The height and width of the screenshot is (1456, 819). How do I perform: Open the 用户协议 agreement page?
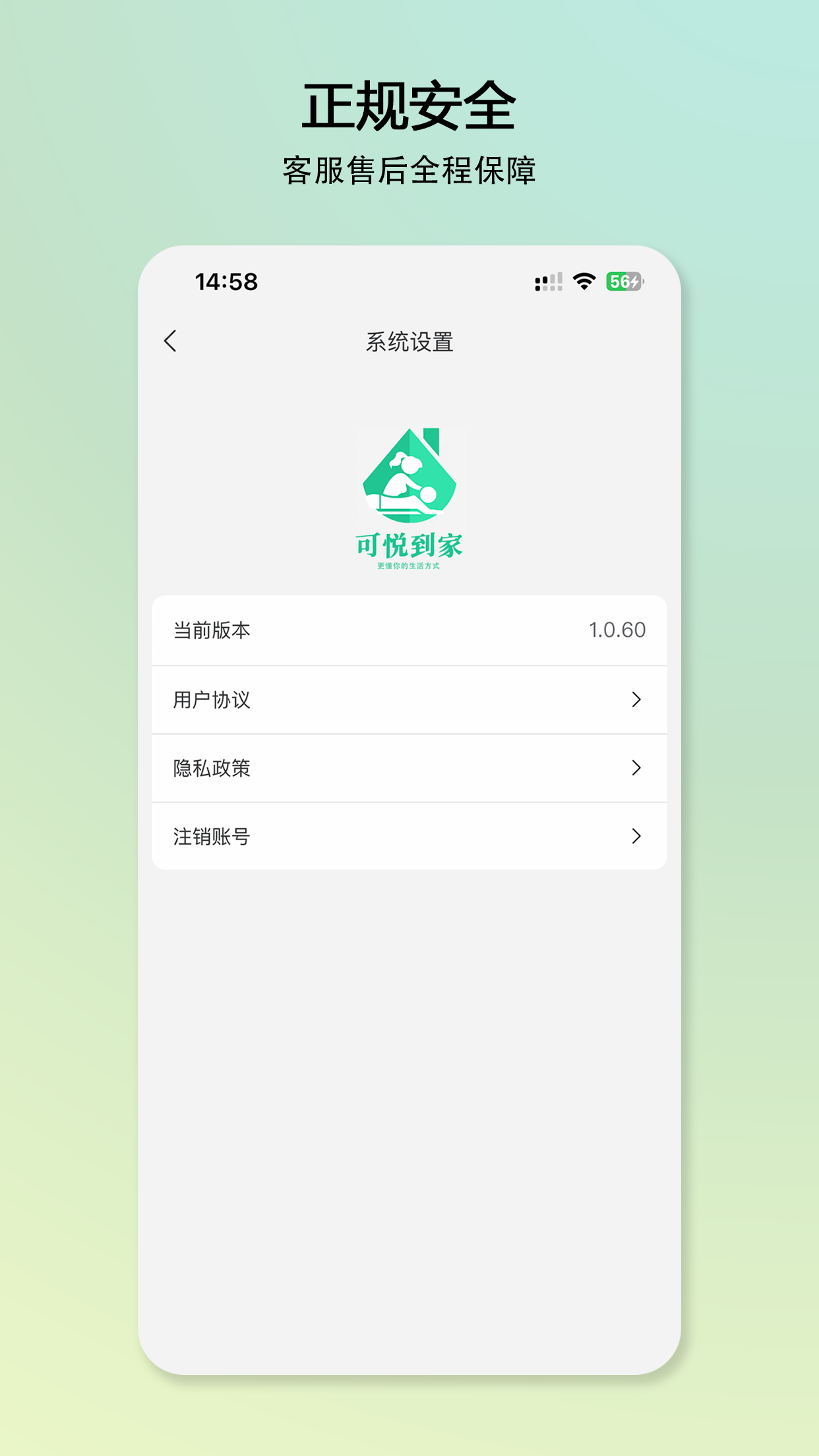pyautogui.click(x=409, y=700)
